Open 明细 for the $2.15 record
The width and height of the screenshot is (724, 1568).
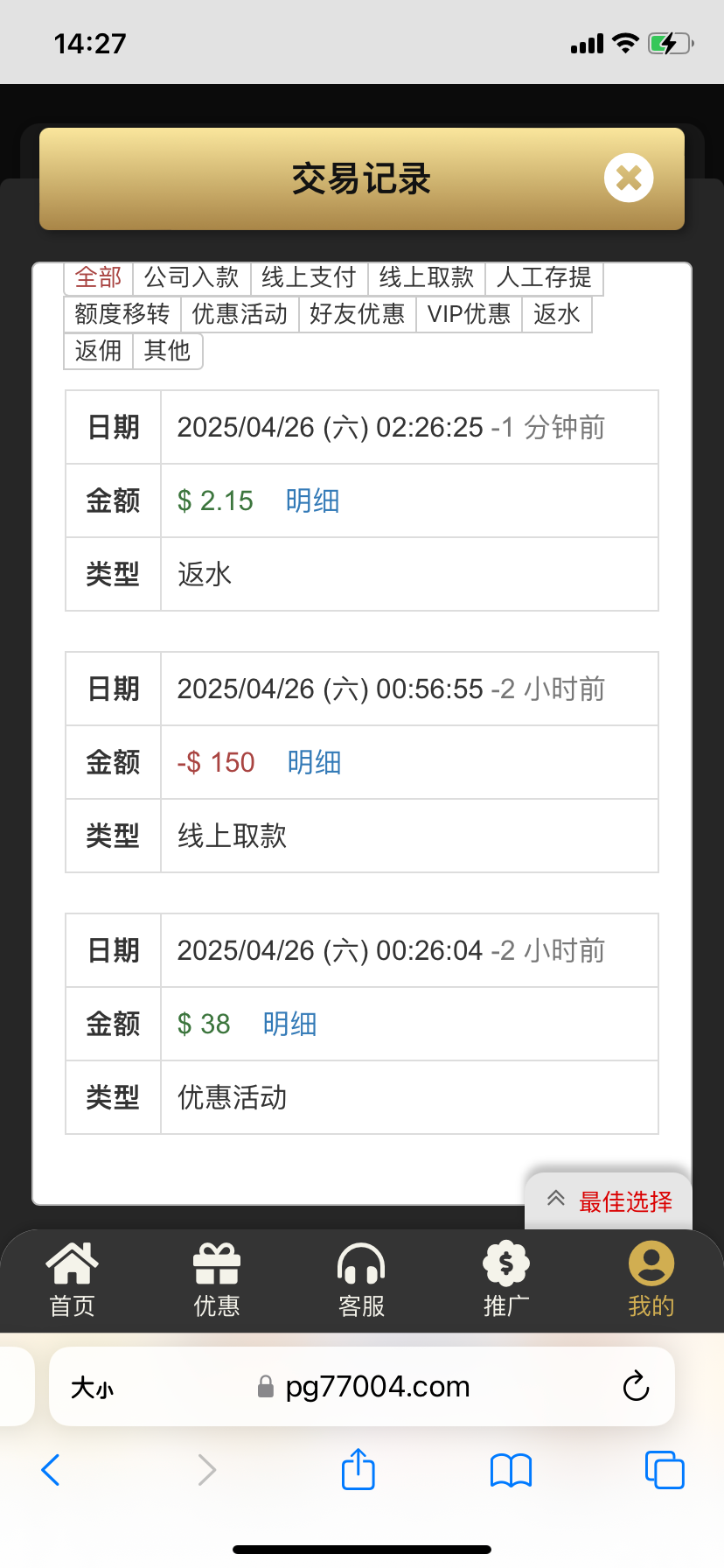pos(312,500)
